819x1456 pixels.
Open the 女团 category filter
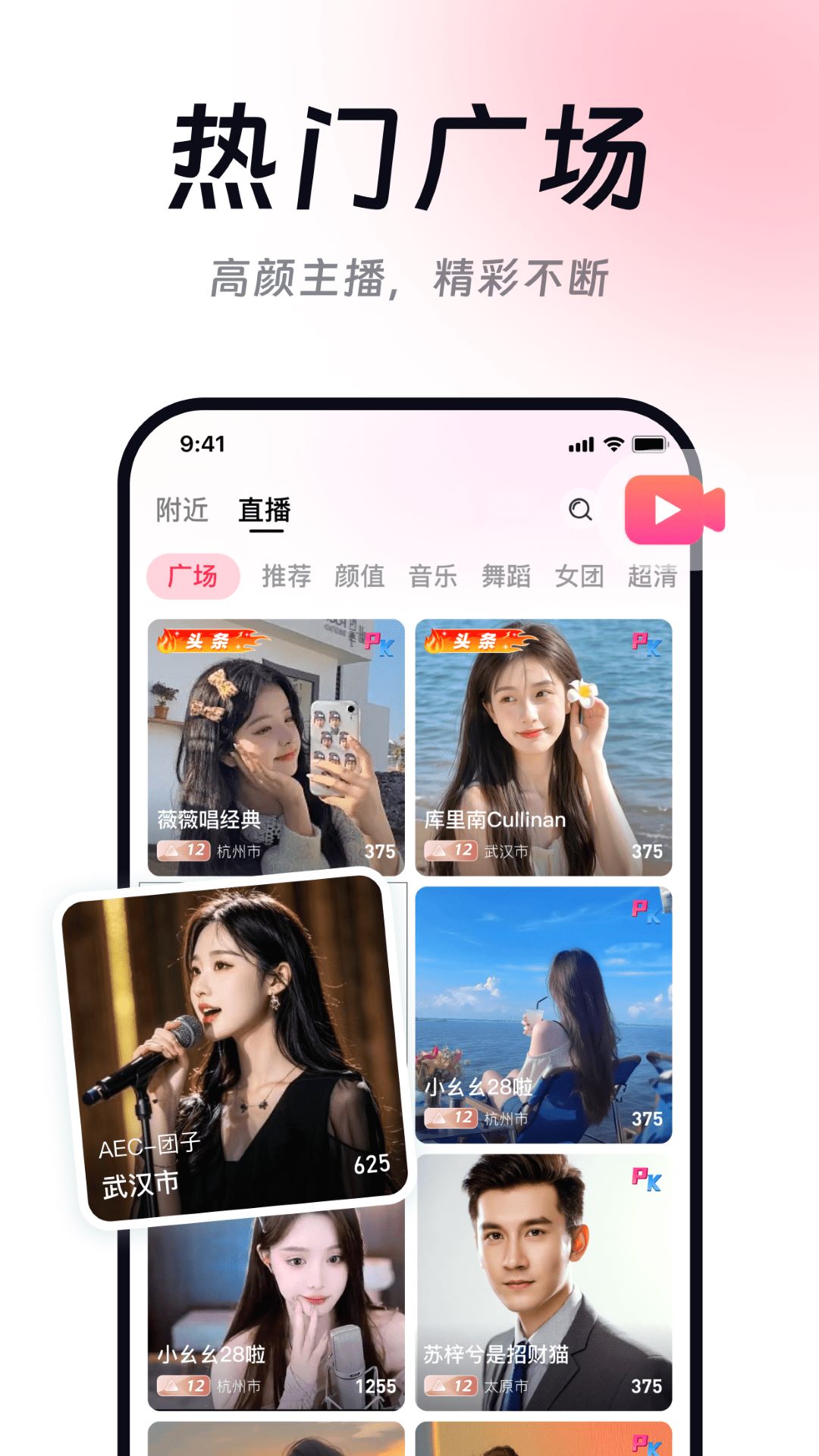579,576
